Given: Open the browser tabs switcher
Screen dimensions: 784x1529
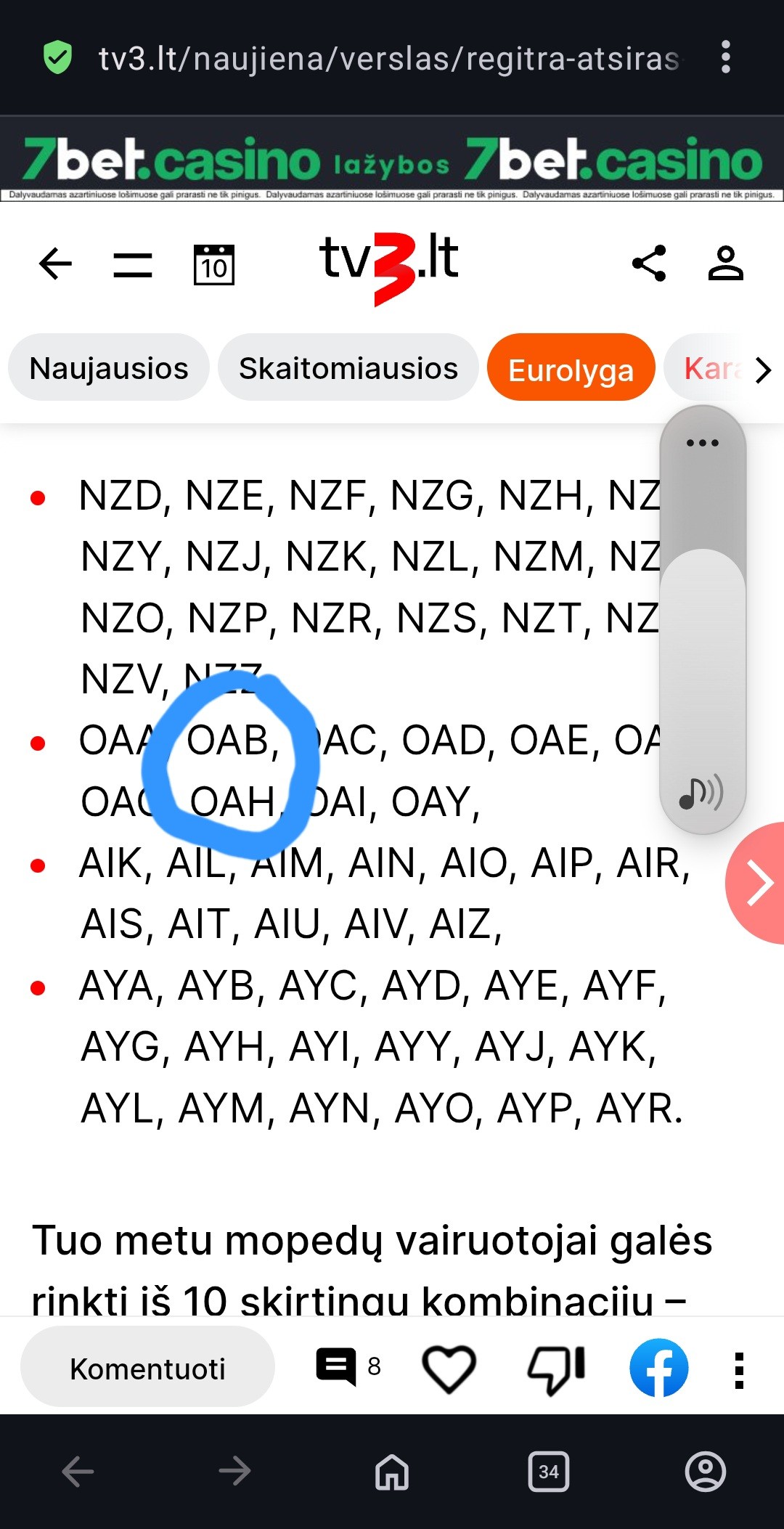Looking at the screenshot, I should (548, 1472).
